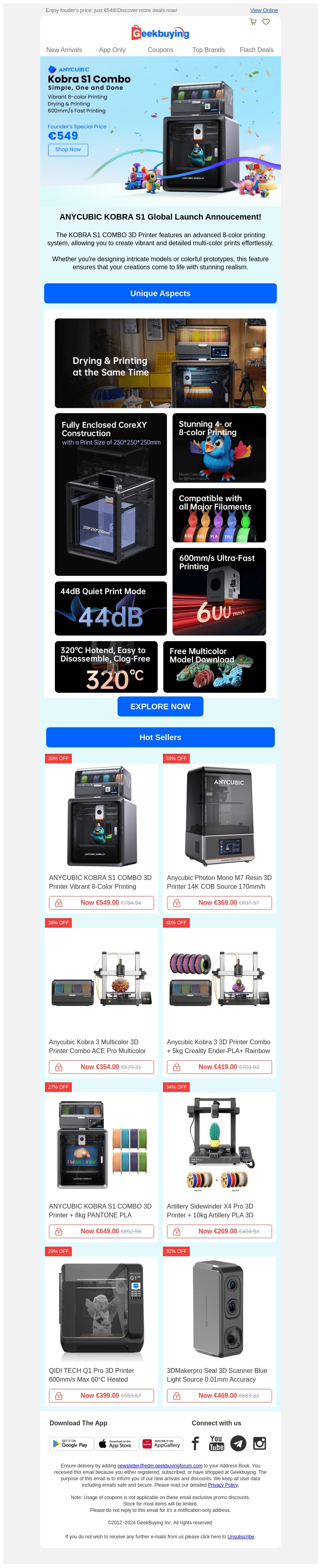The image size is (321, 1568).
Task: View the Artillery Sidewinder X4 Pro product
Action: point(219,1144)
